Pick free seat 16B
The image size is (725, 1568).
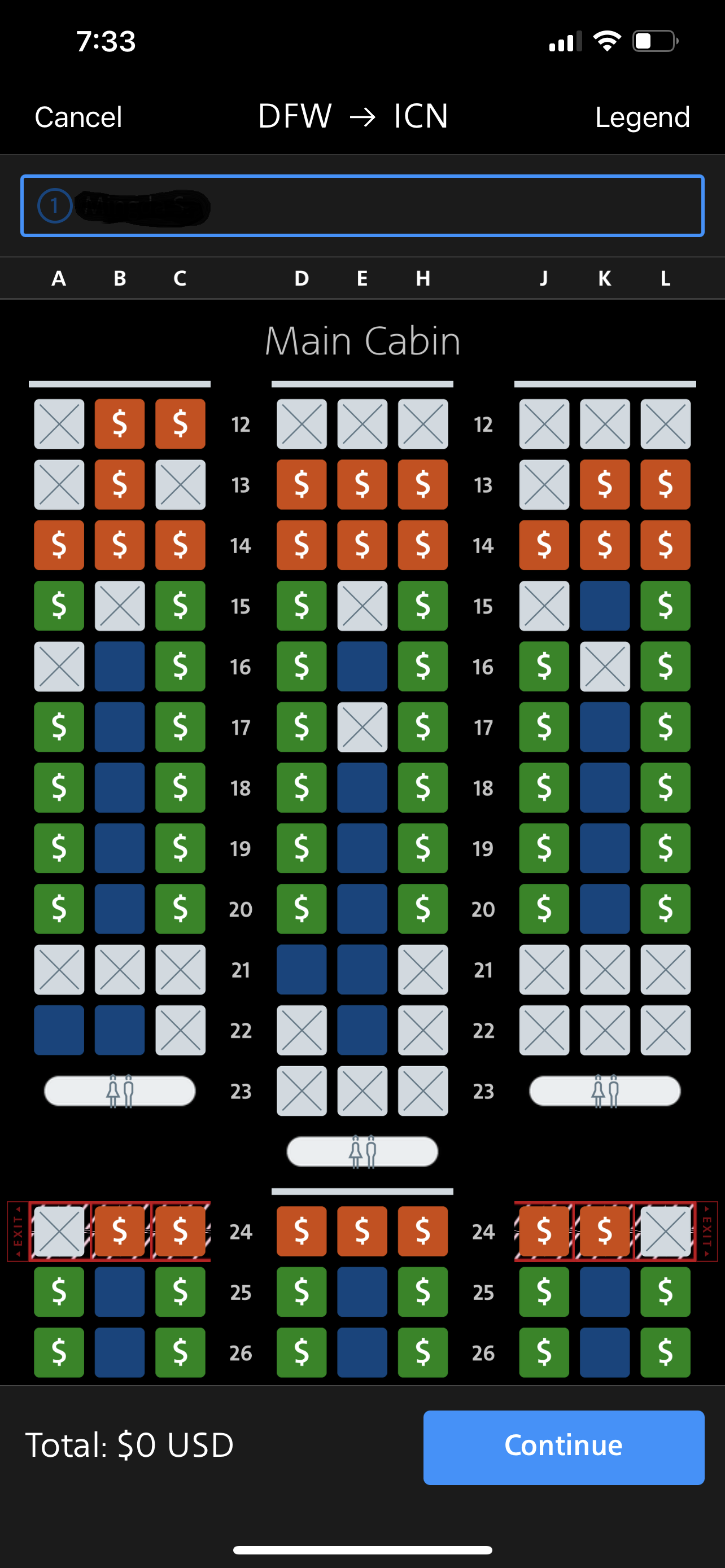[x=120, y=666]
